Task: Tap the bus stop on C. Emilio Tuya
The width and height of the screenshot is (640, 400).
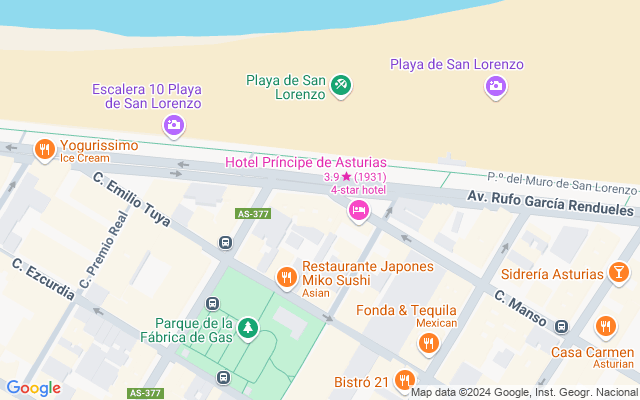Action: [x=225, y=243]
